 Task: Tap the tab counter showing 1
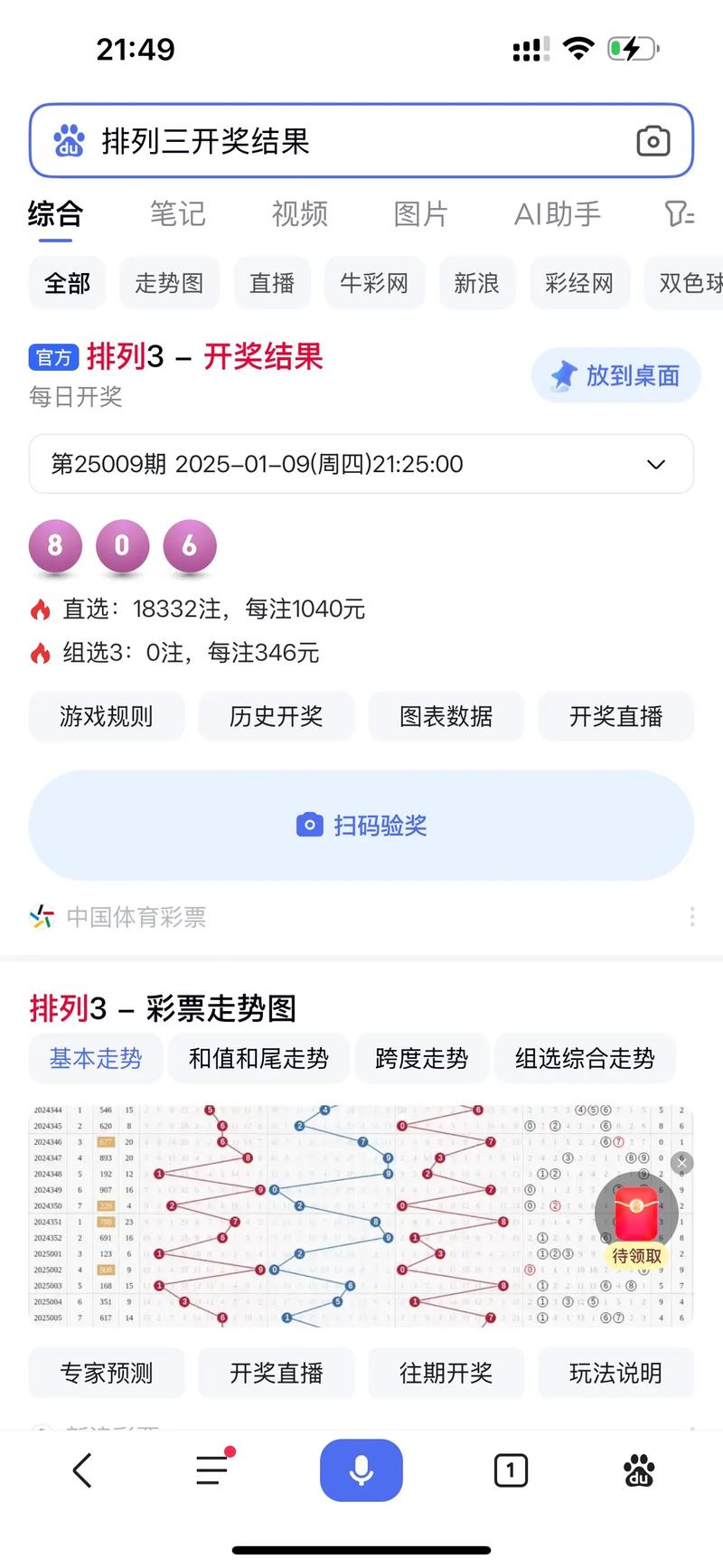point(511,1470)
